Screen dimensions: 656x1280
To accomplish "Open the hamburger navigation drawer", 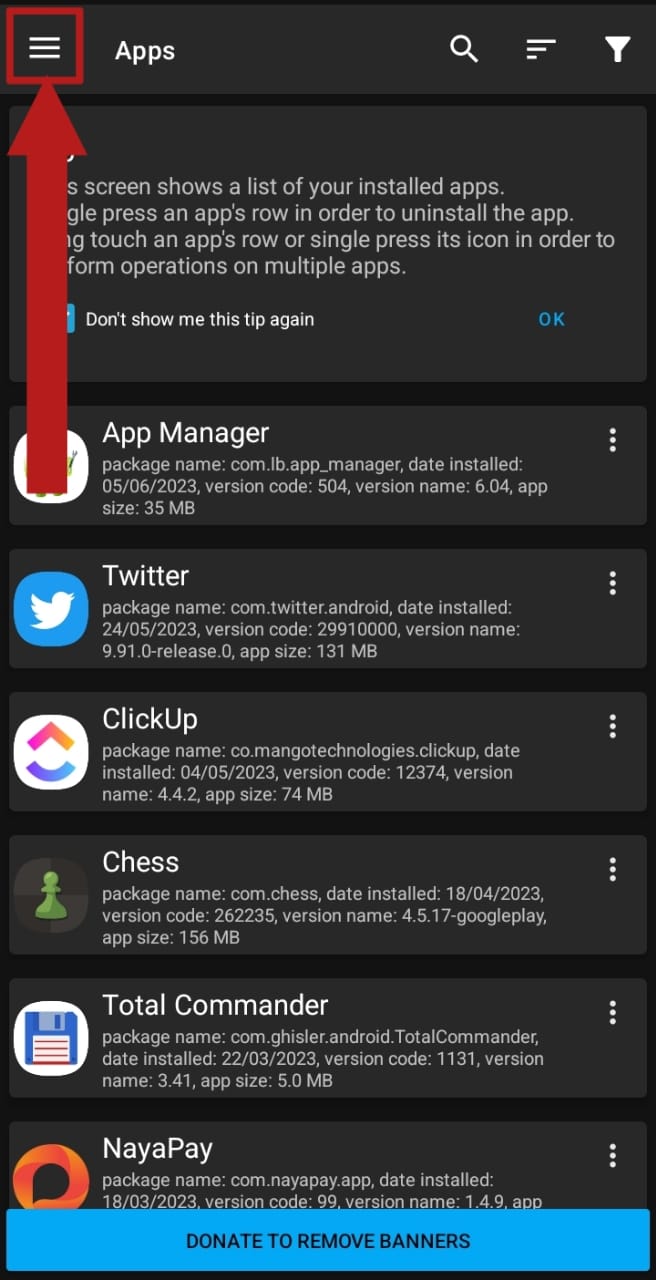I will pyautogui.click(x=45, y=48).
